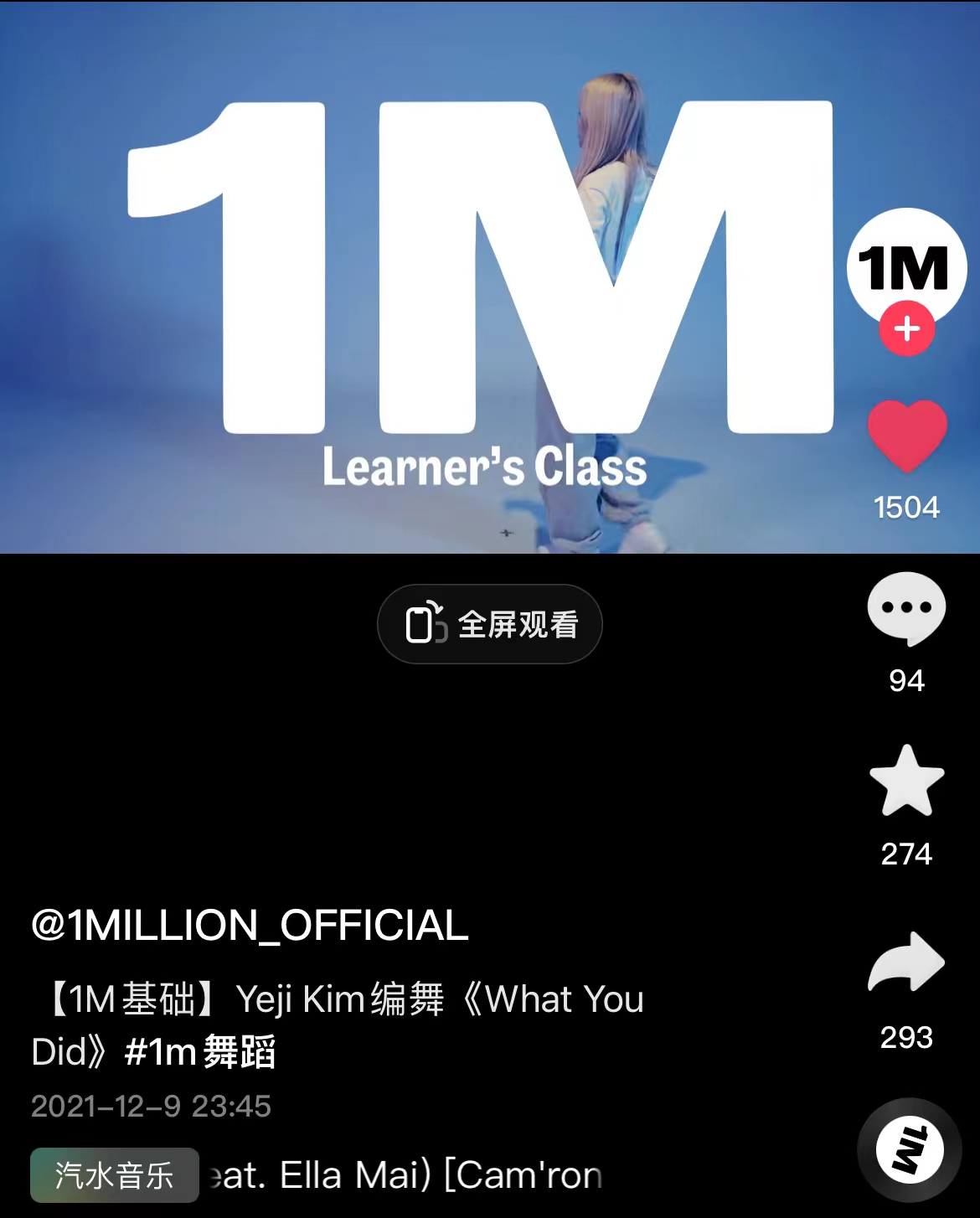Like this video with the heart icon
Viewport: 980px width, 1218px height.
(906, 436)
